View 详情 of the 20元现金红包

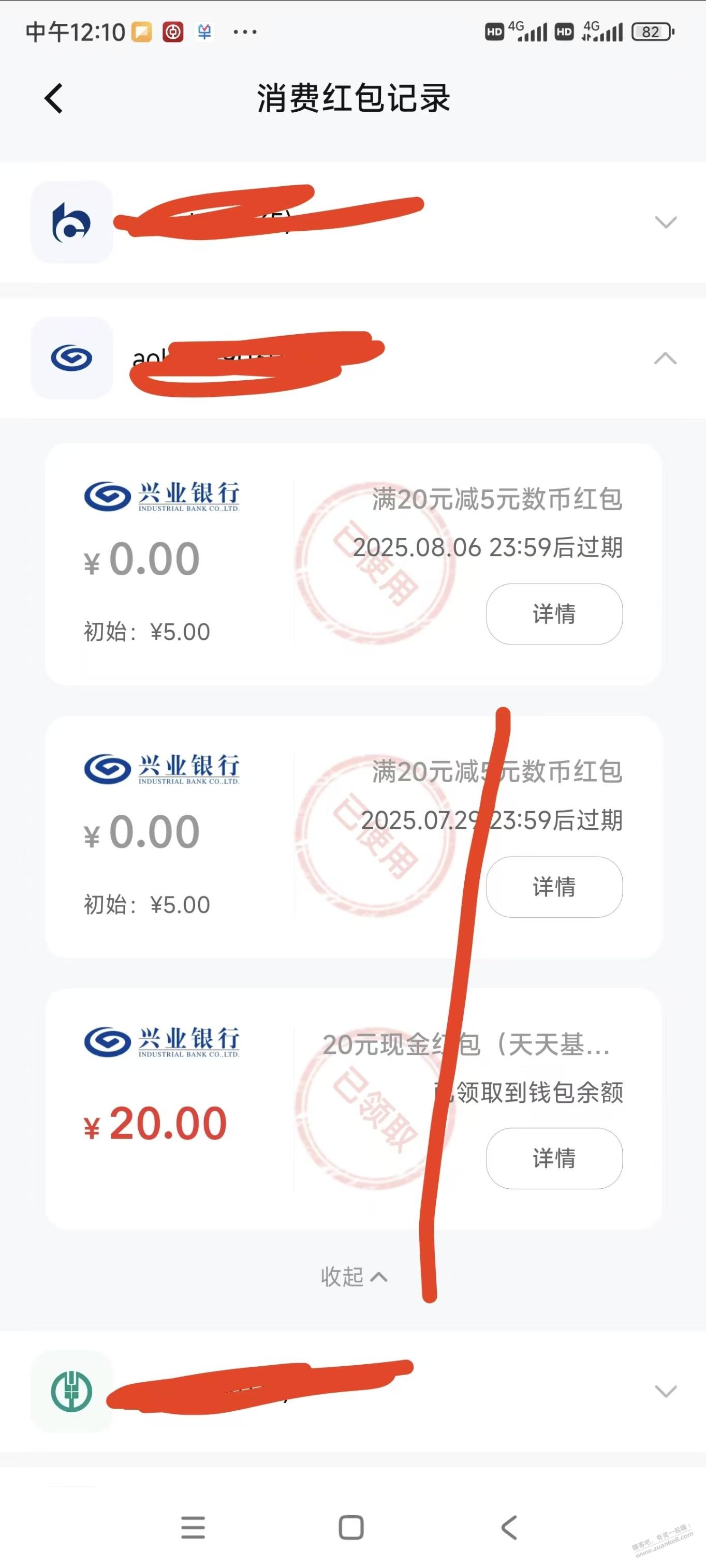coord(554,1158)
